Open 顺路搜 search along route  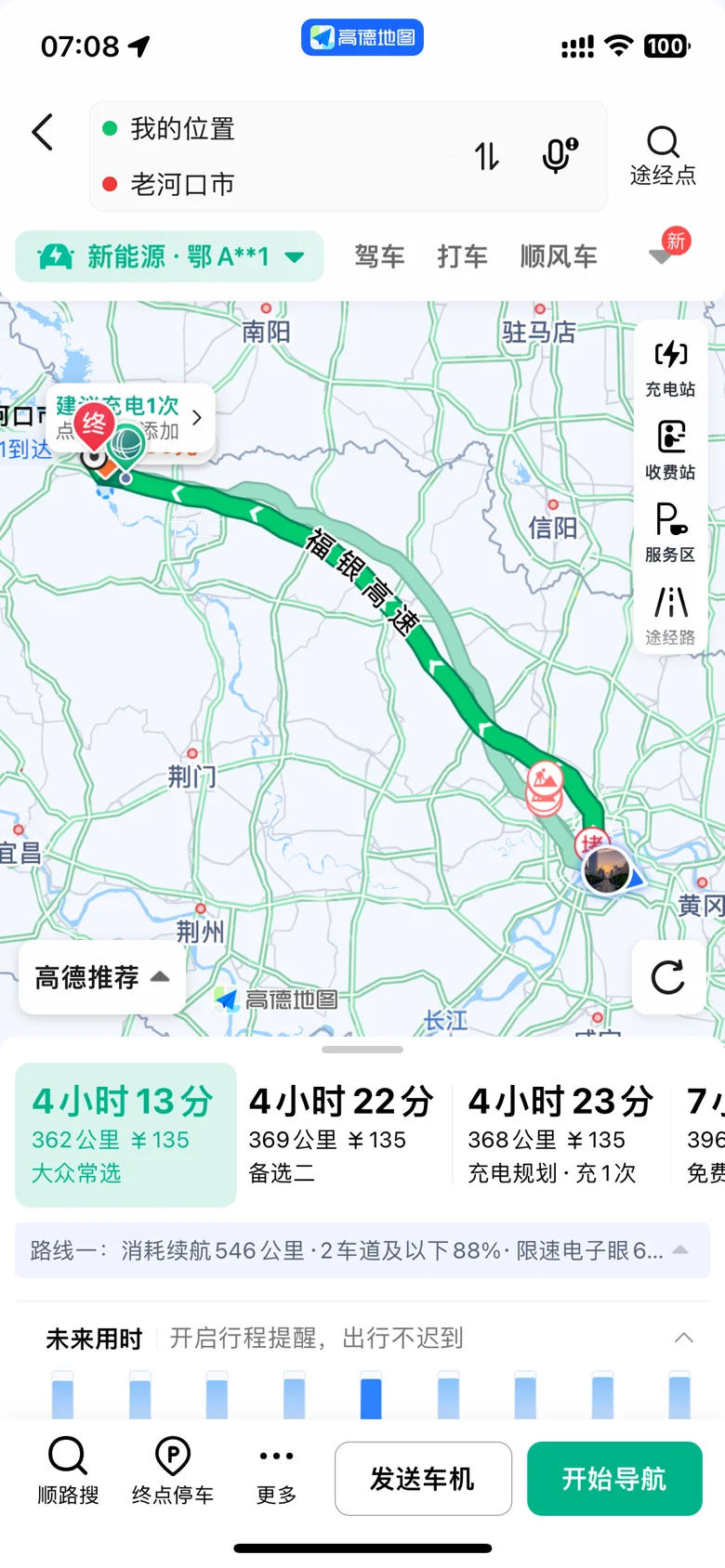(68, 1470)
